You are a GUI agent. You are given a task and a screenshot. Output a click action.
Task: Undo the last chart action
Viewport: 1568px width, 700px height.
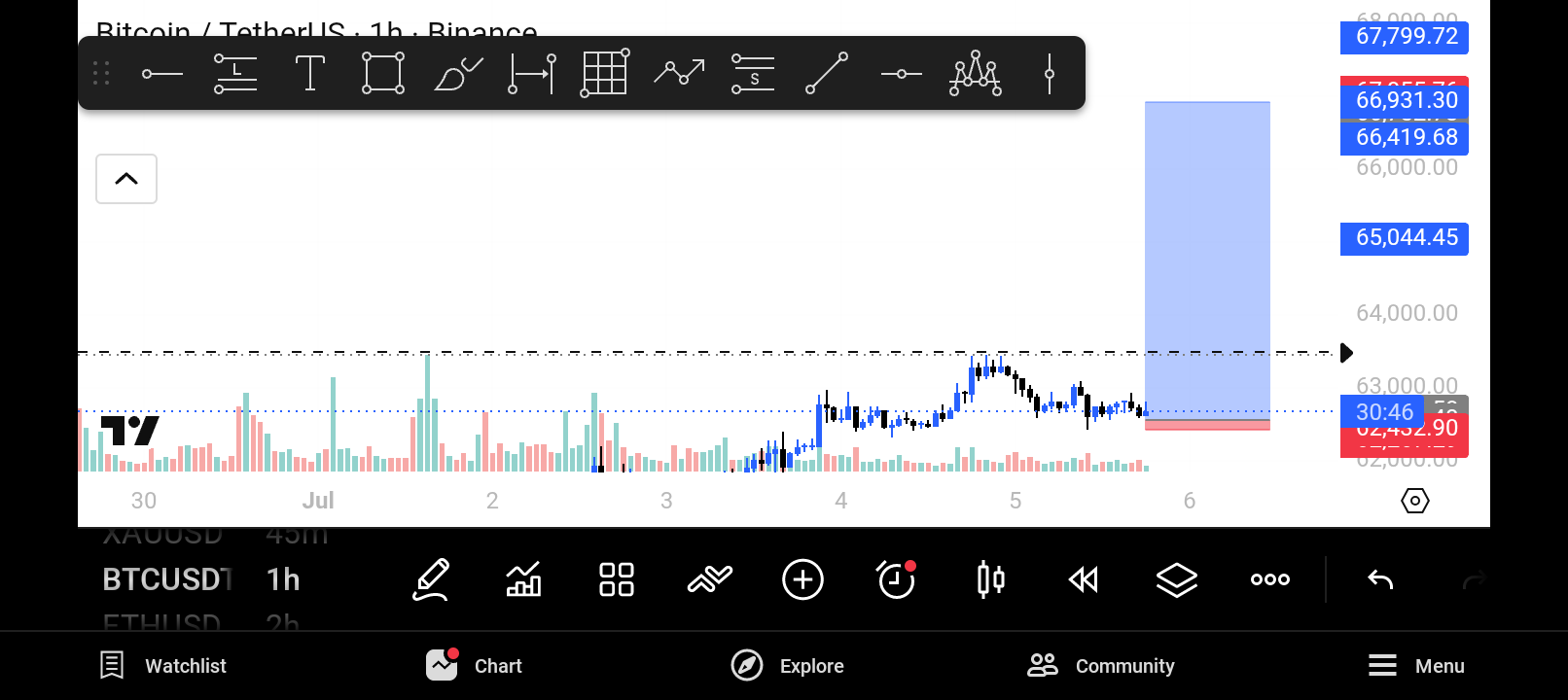pyautogui.click(x=1380, y=580)
